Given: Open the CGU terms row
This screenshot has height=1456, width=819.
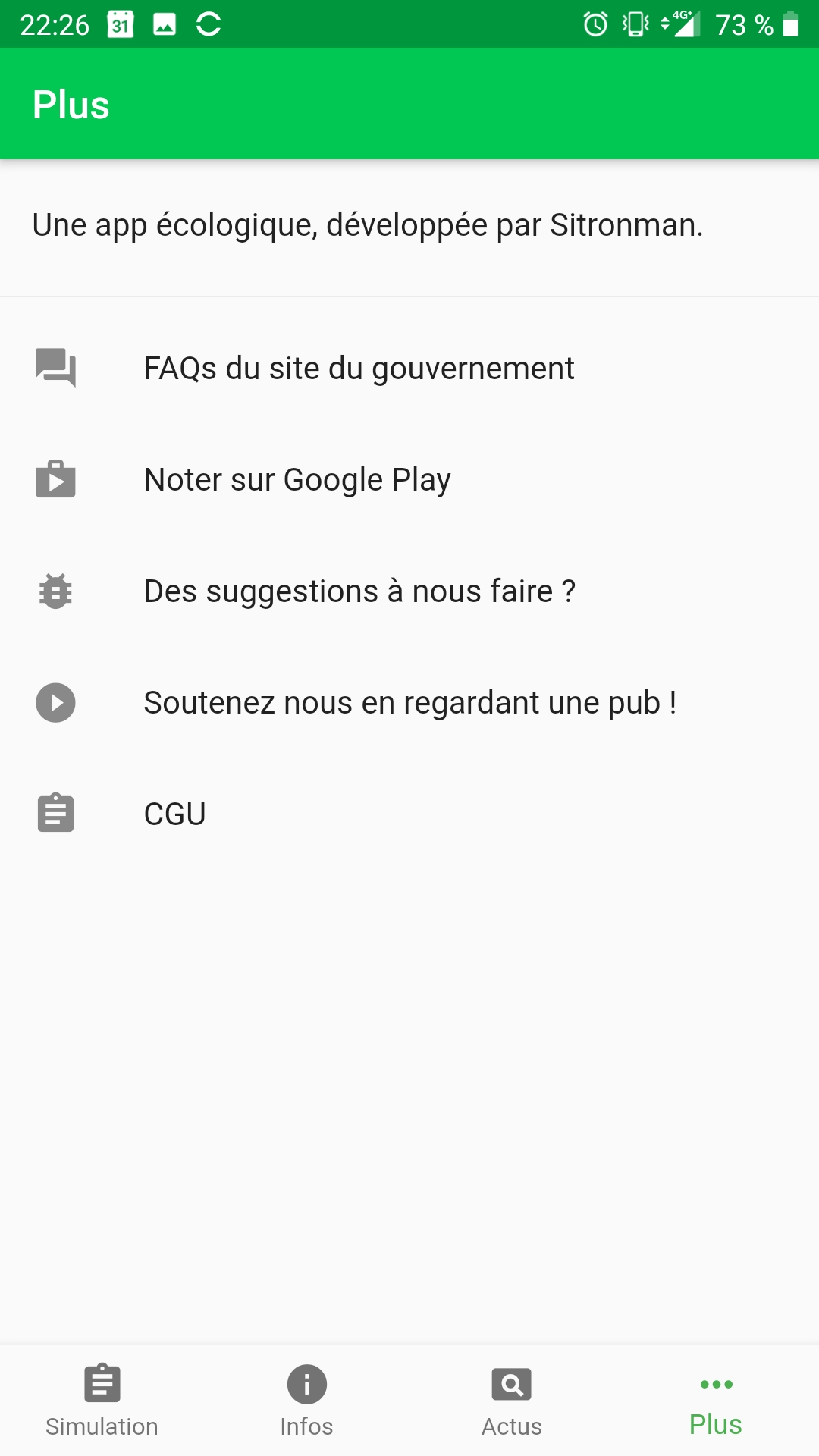Looking at the screenshot, I should tap(409, 814).
